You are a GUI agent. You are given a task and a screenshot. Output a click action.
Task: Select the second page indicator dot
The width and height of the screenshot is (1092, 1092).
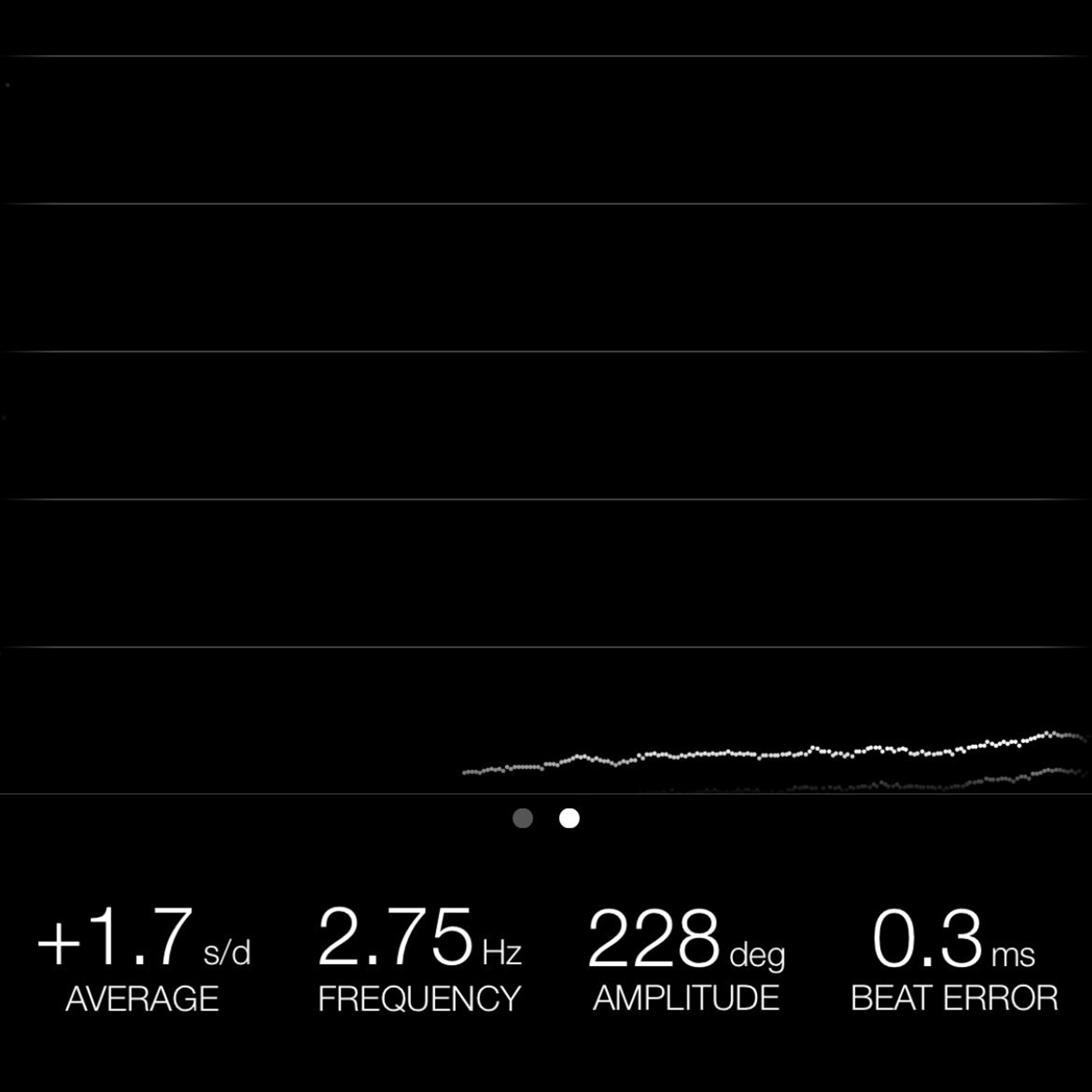click(569, 818)
